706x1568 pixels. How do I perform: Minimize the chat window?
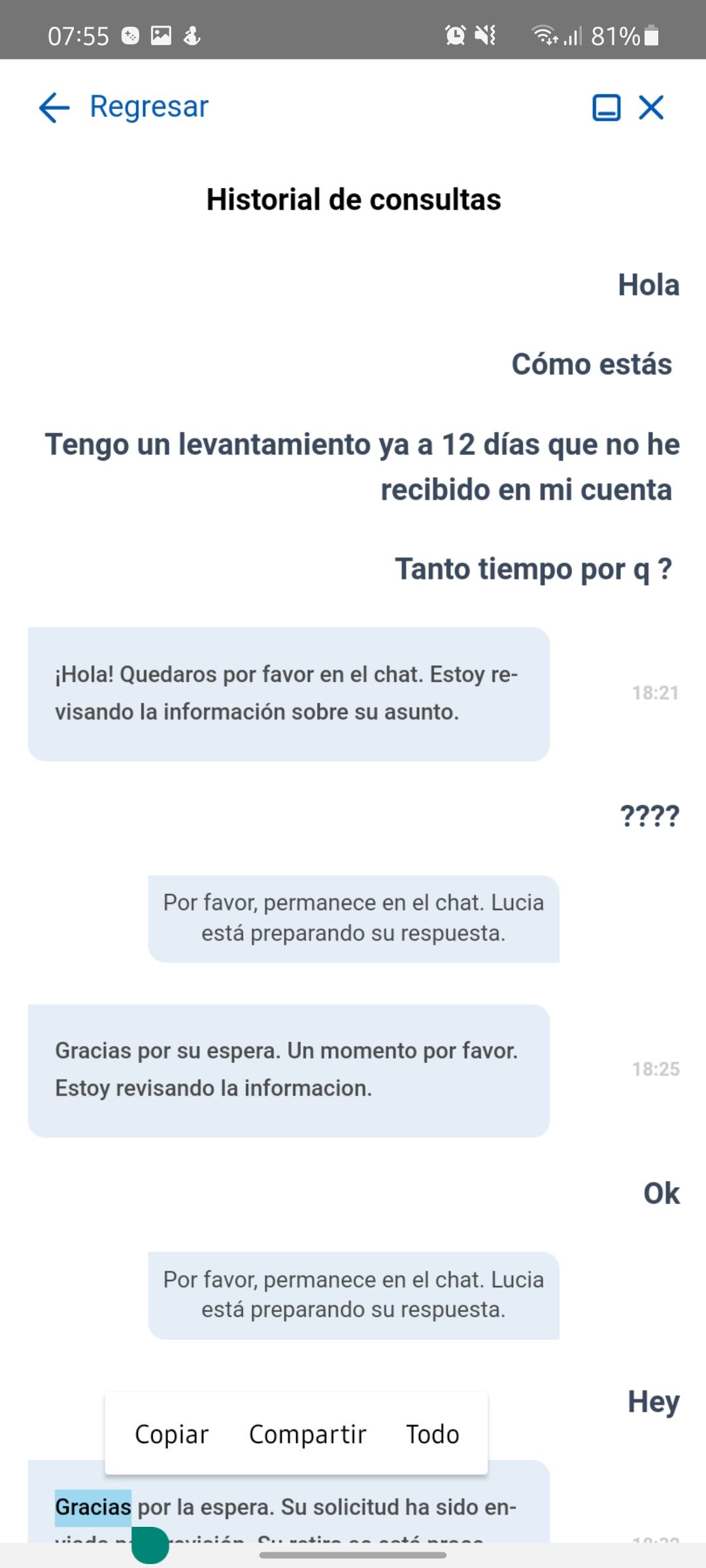point(606,108)
